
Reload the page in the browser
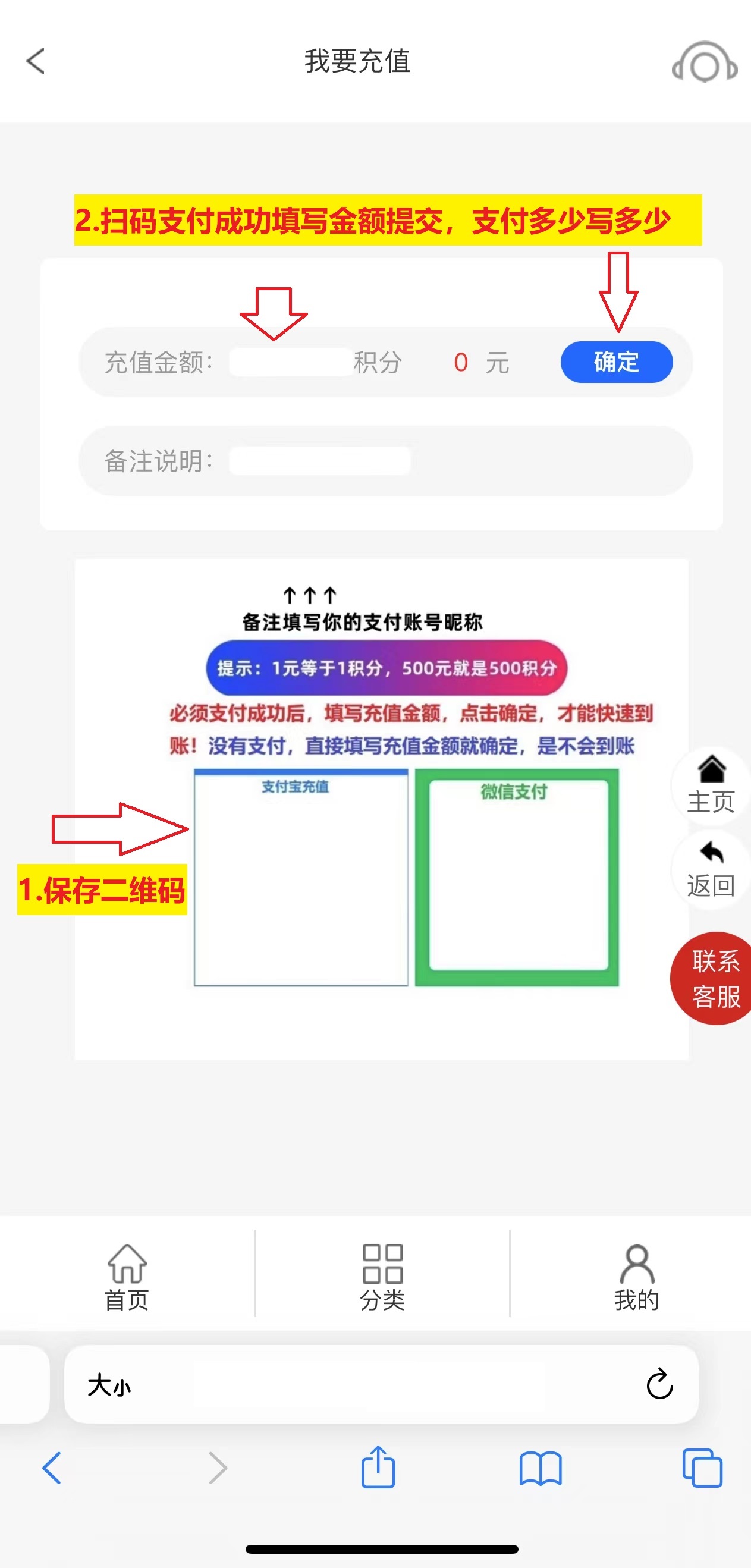pyautogui.click(x=659, y=1385)
